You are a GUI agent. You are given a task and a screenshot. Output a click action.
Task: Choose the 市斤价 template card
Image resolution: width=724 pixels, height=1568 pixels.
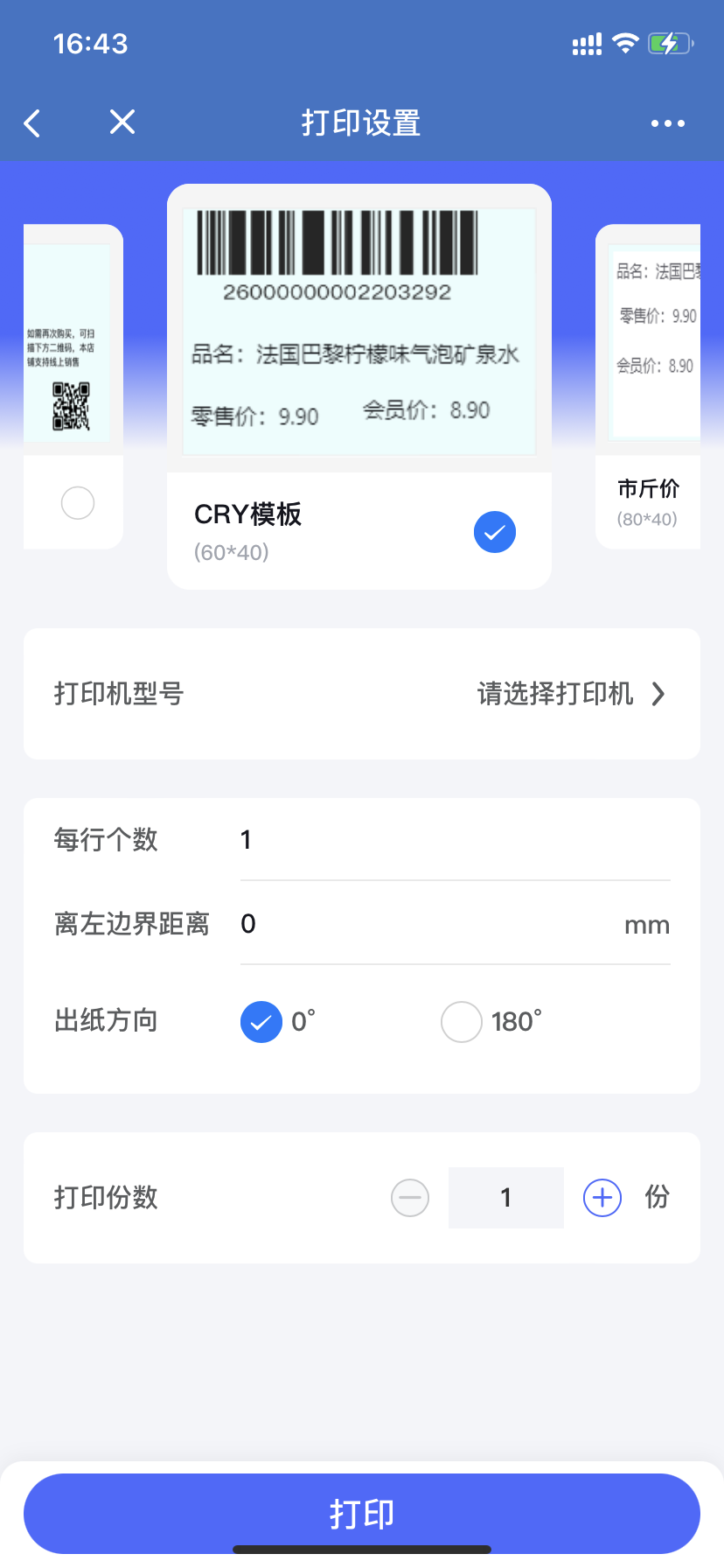[648, 387]
